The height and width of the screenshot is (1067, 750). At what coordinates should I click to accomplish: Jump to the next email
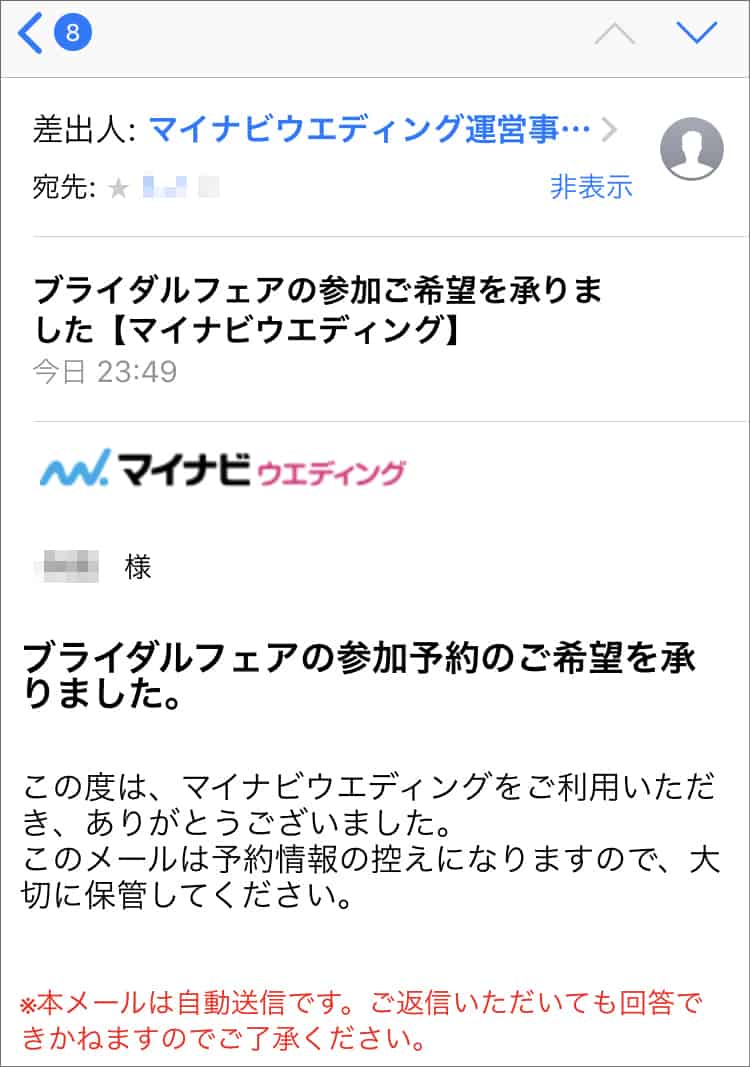click(x=696, y=33)
